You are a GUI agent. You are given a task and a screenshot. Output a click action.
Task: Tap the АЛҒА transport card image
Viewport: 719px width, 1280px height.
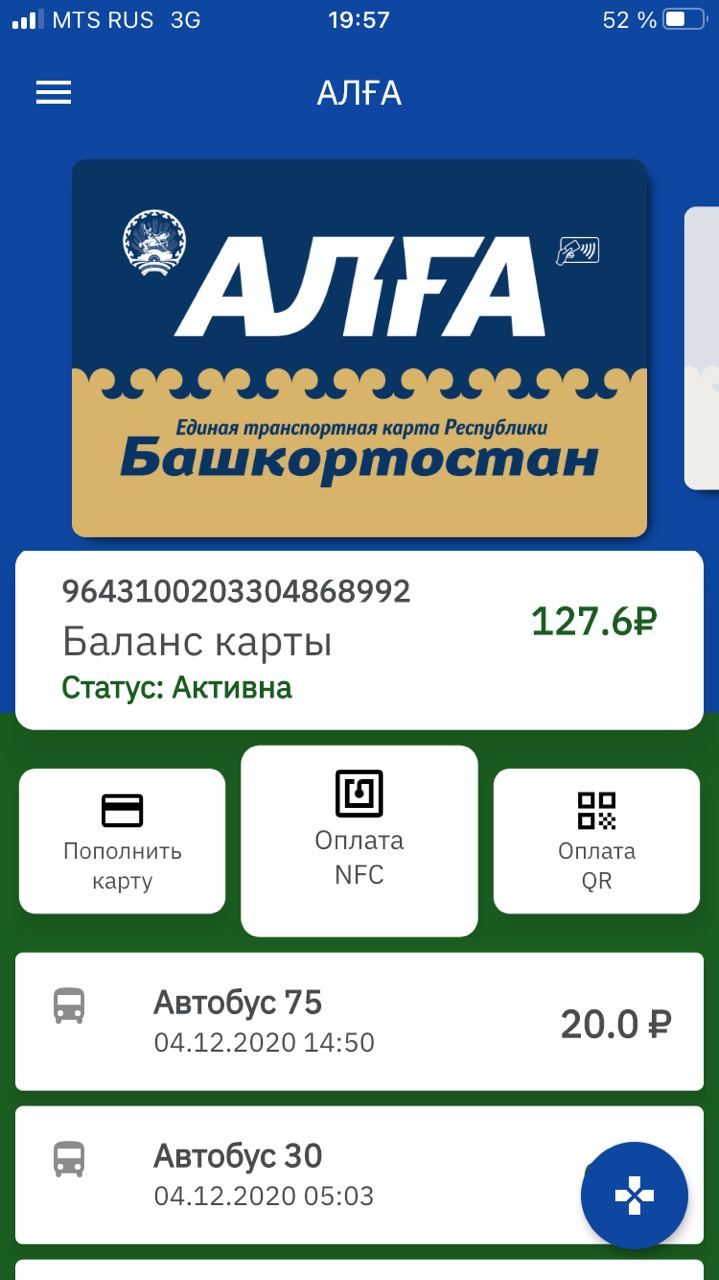click(359, 347)
